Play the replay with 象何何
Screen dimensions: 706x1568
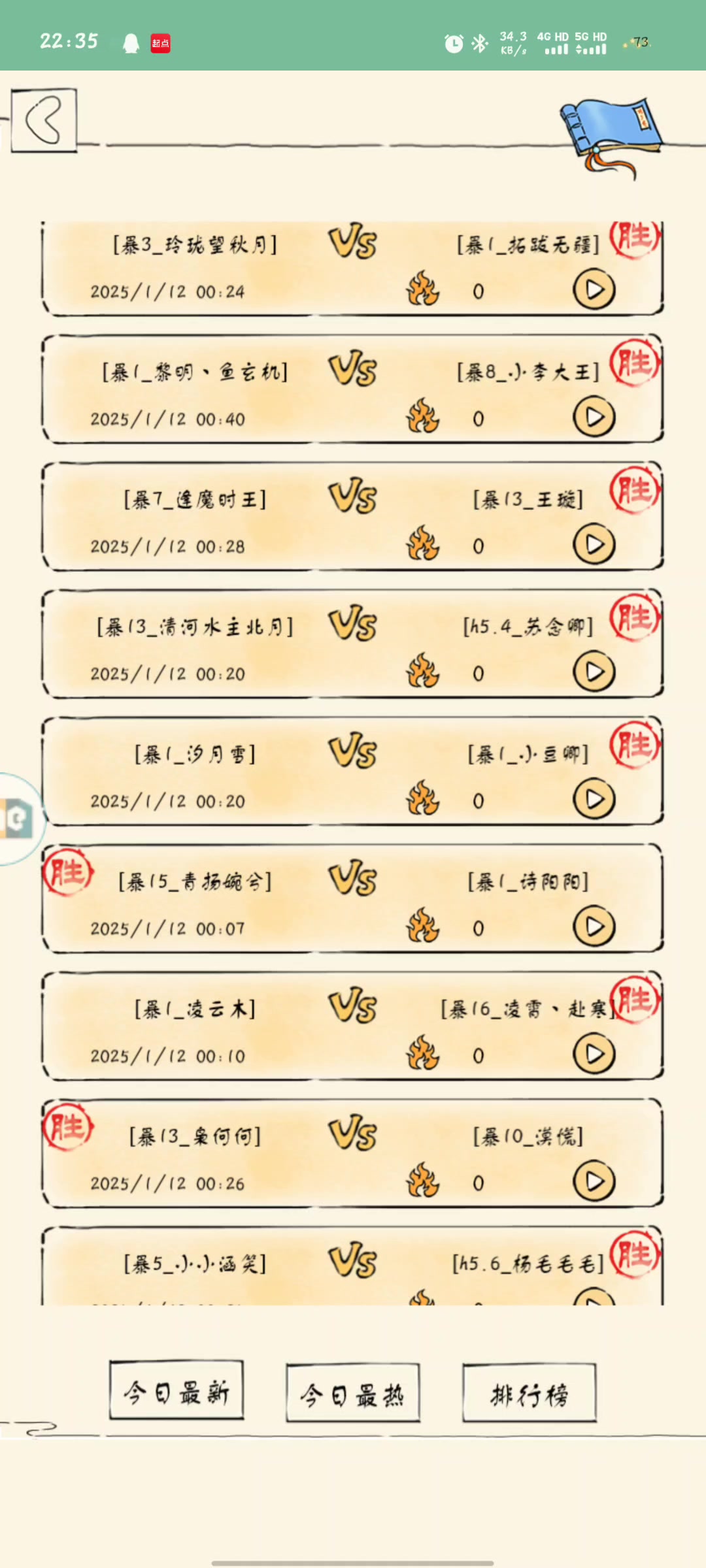point(594,1181)
